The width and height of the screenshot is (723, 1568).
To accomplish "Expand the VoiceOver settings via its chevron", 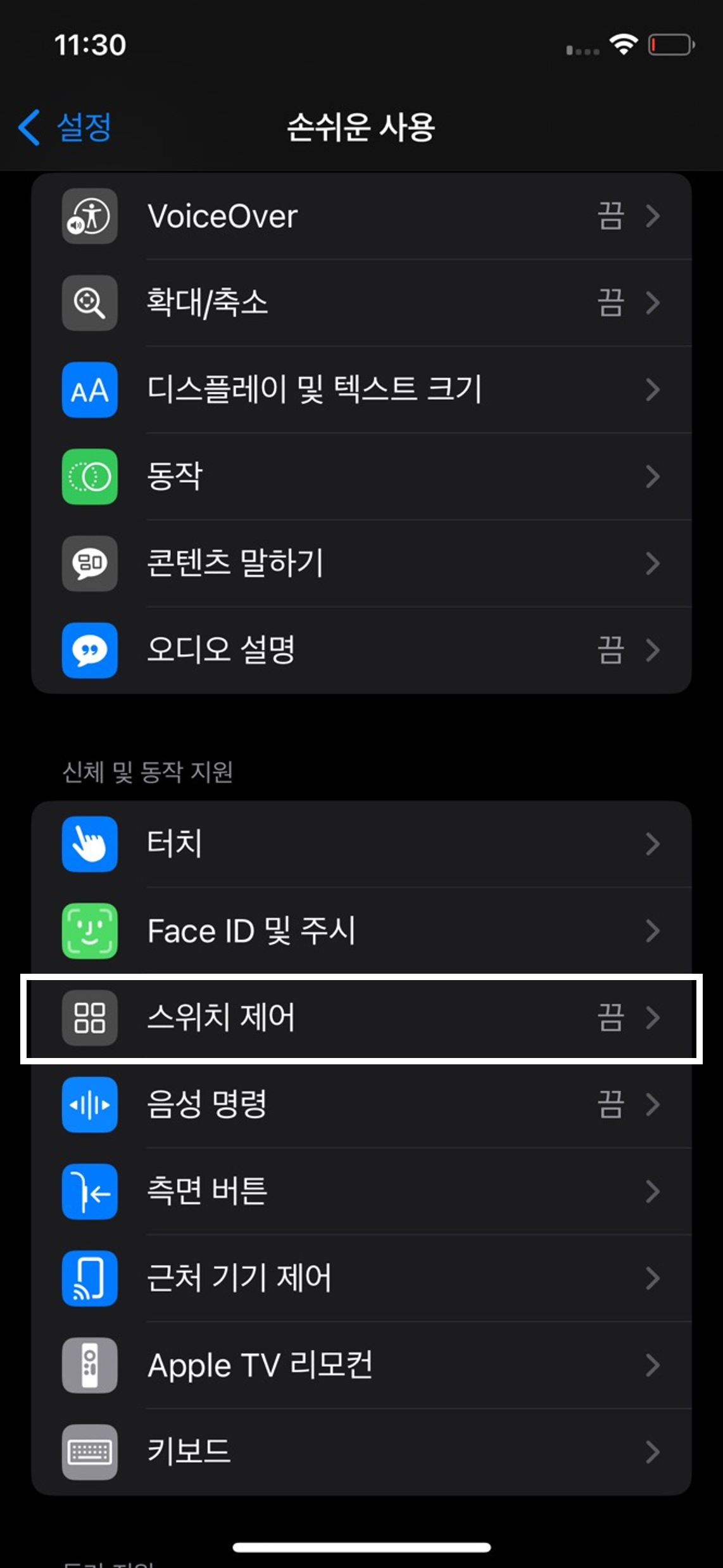I will (x=655, y=215).
